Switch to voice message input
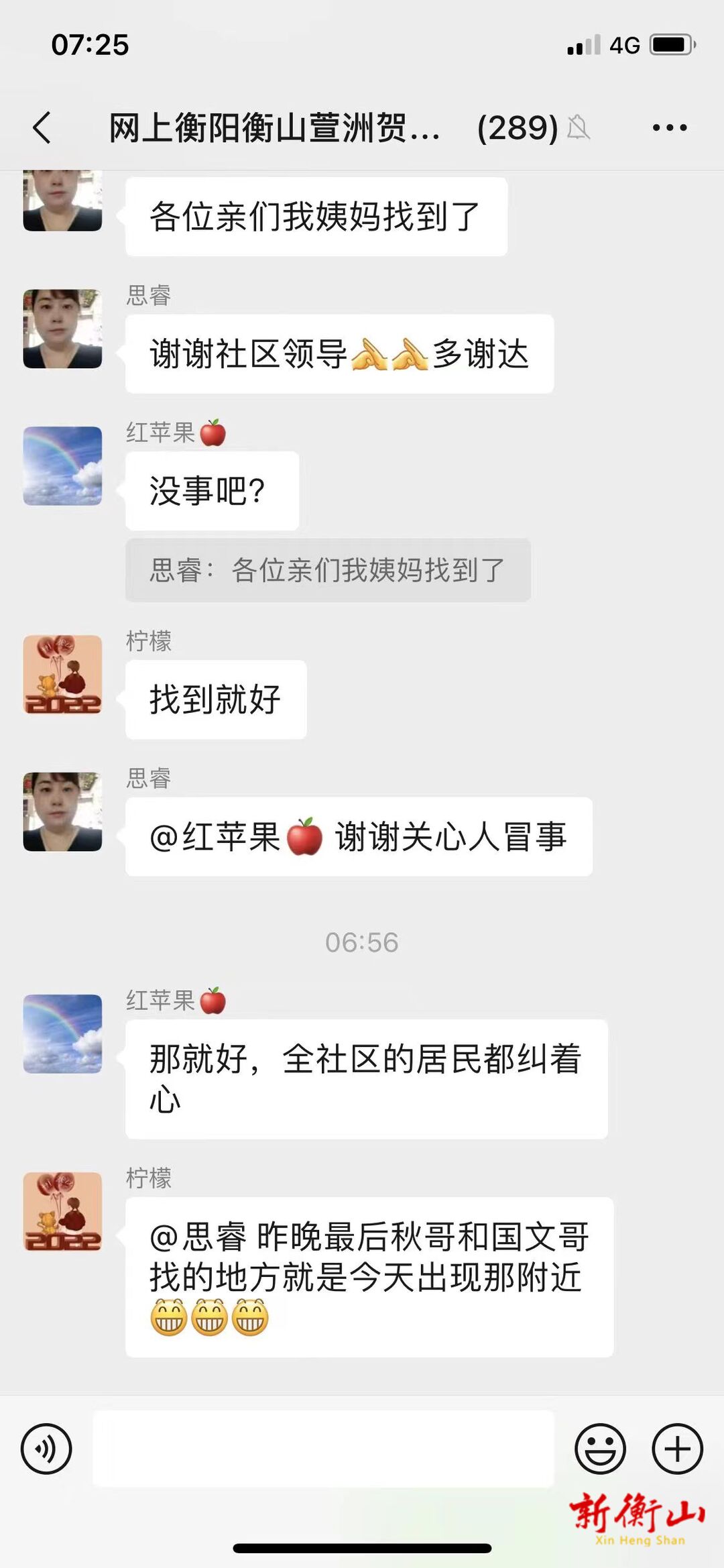 pos(46,1449)
